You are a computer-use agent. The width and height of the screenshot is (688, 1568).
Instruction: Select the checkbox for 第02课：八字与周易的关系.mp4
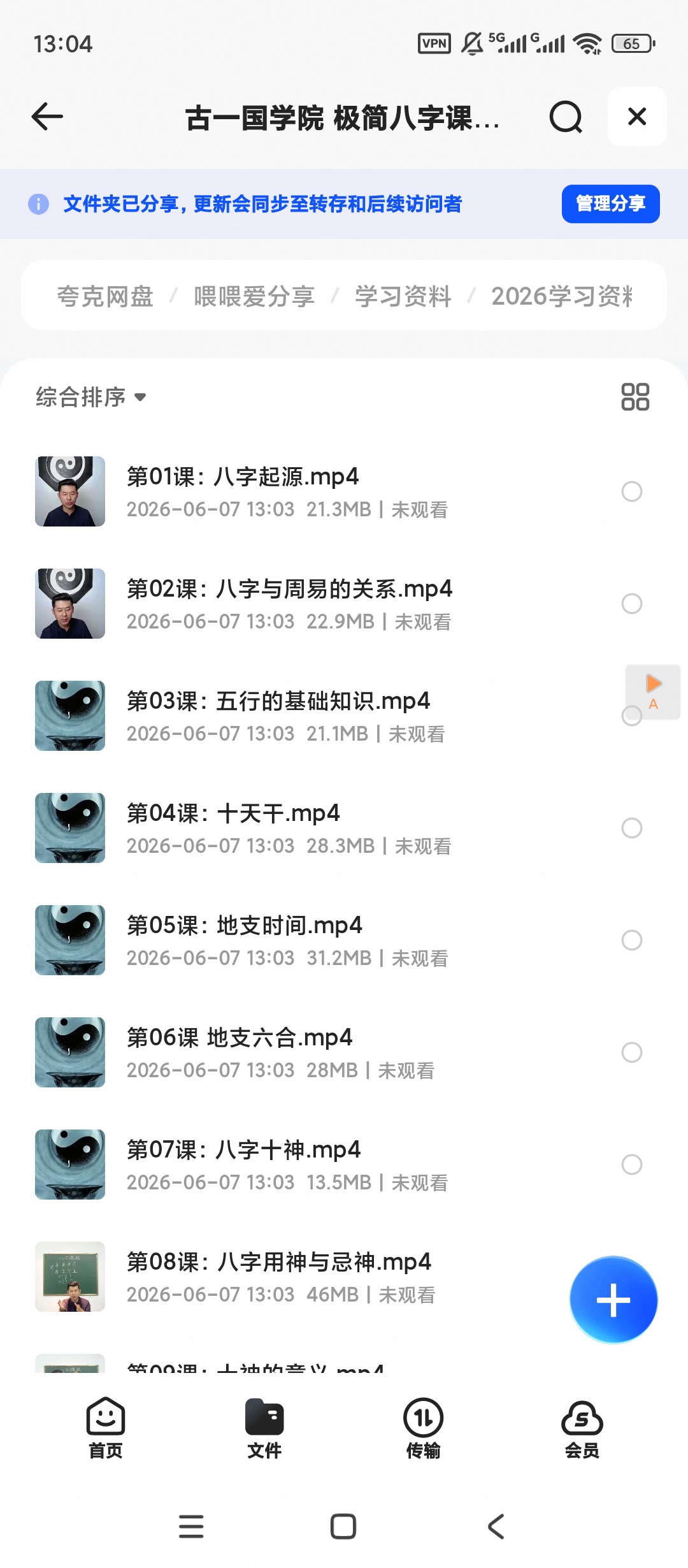coord(631,604)
